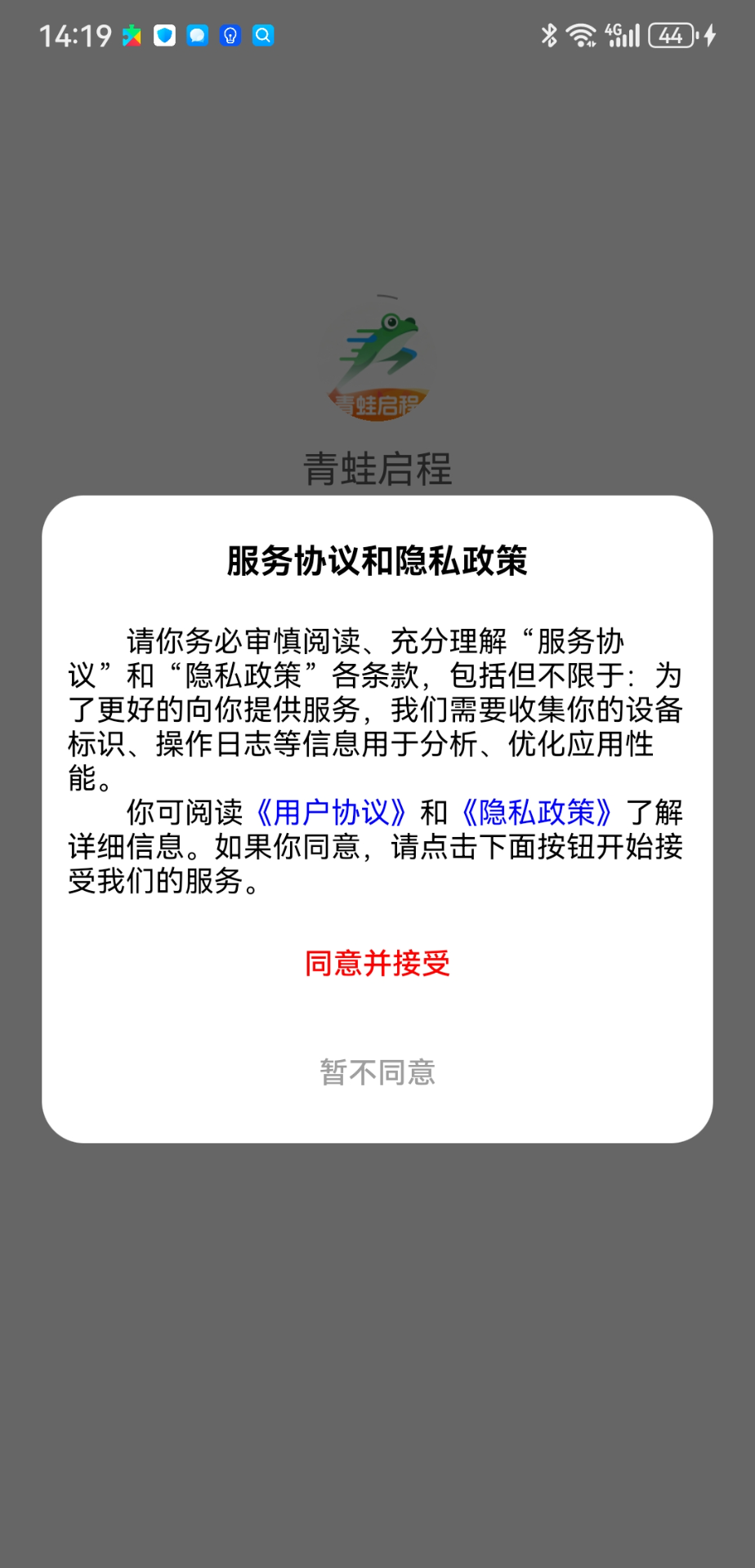The width and height of the screenshot is (755, 1568).
Task: Tap the Google Play Store notification icon
Action: [x=132, y=35]
